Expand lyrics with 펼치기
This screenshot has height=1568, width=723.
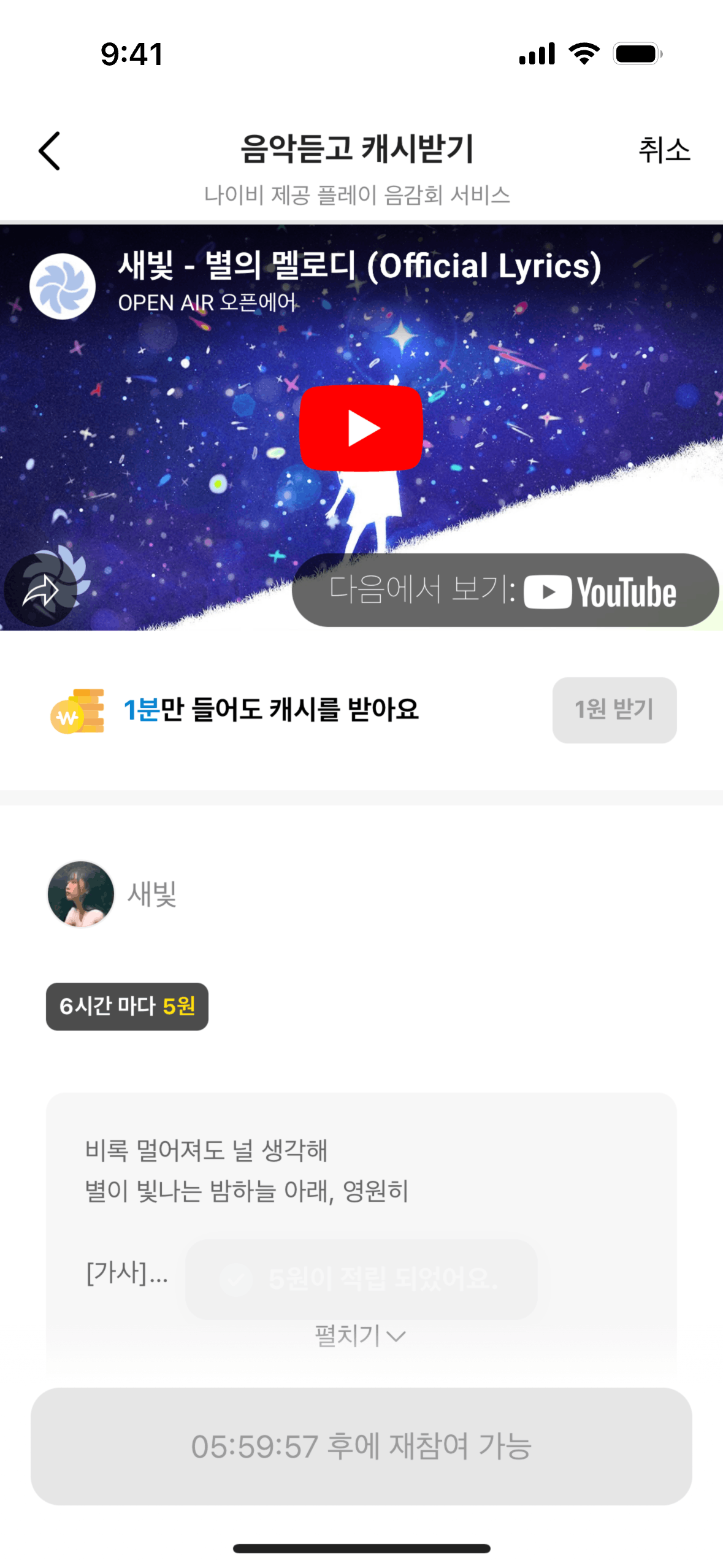click(360, 1335)
